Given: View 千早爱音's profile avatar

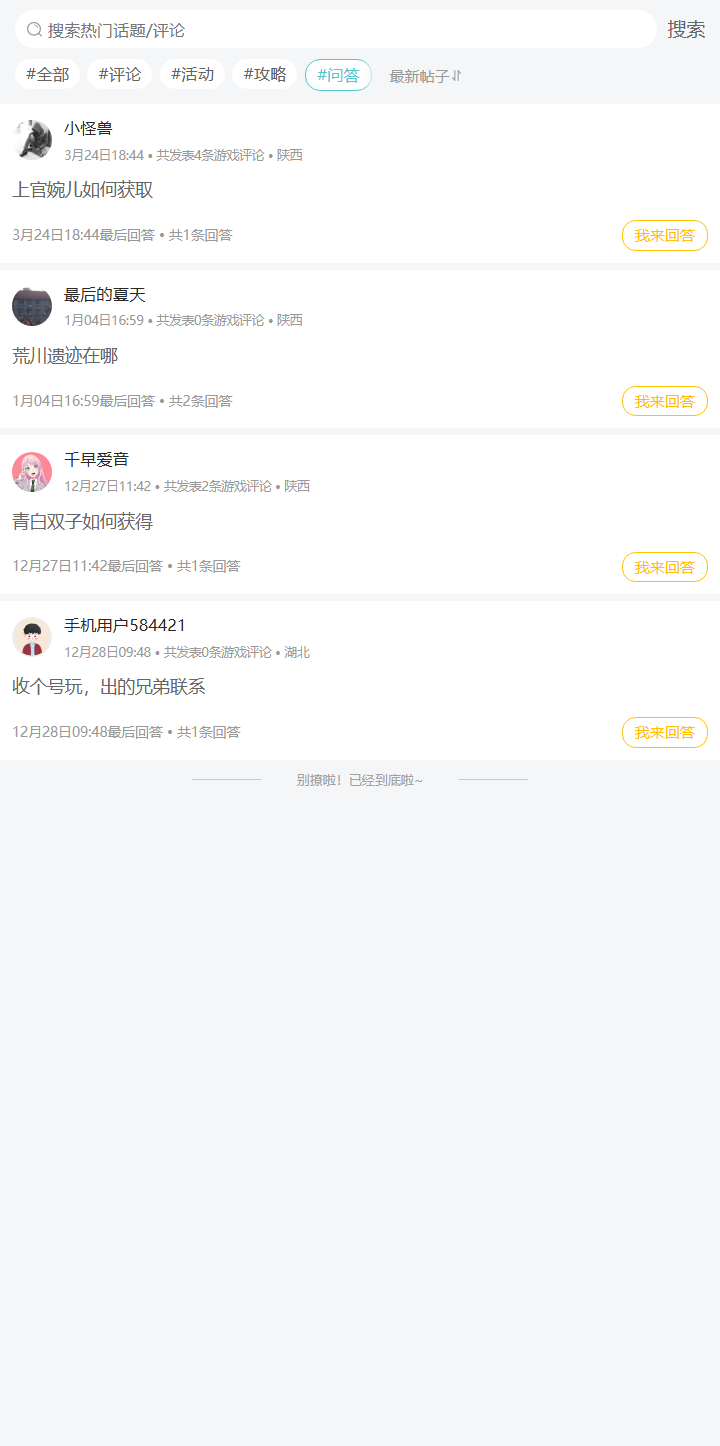Looking at the screenshot, I should coord(32,472).
